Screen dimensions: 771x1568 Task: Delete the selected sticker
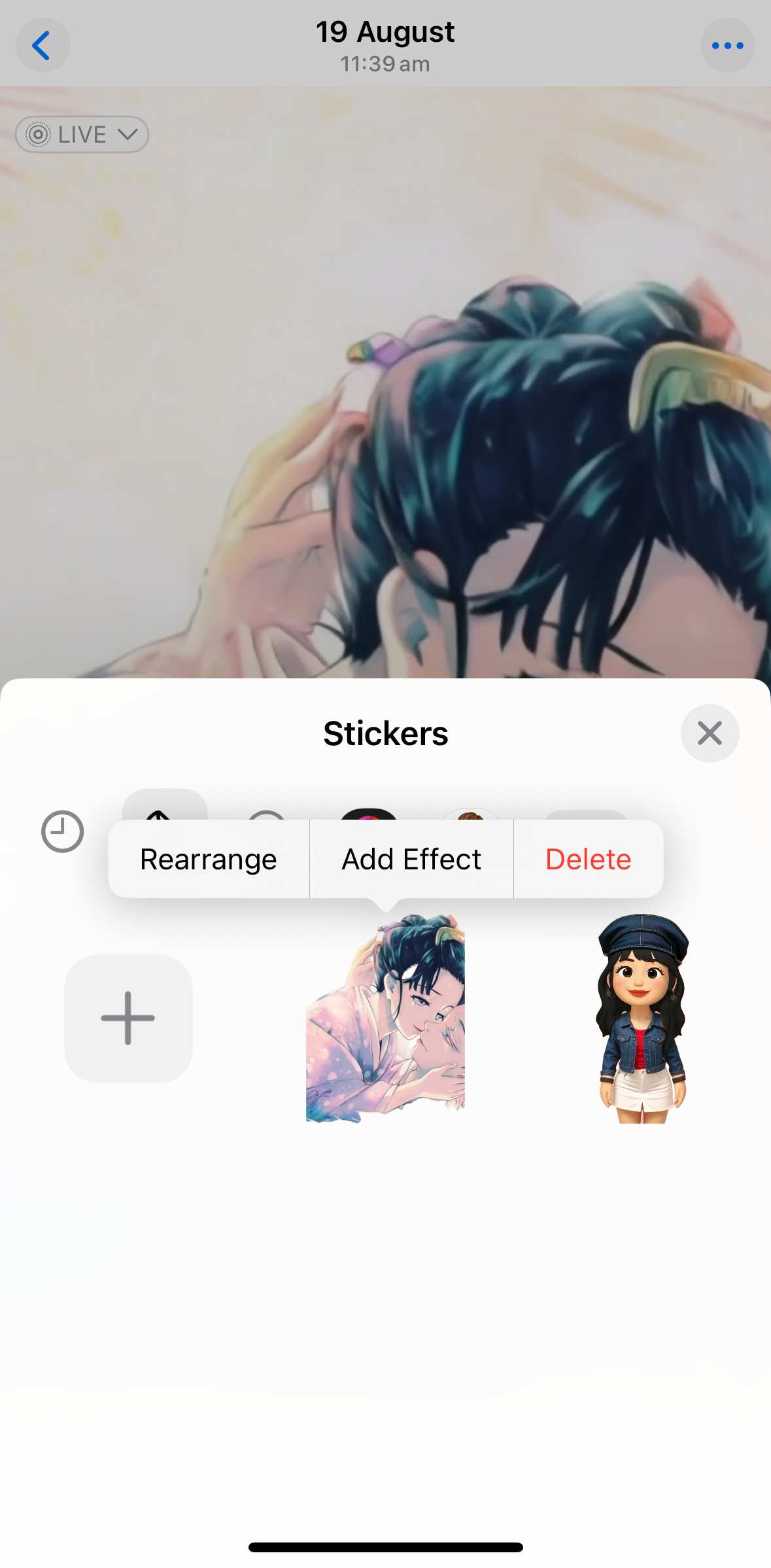tap(588, 859)
